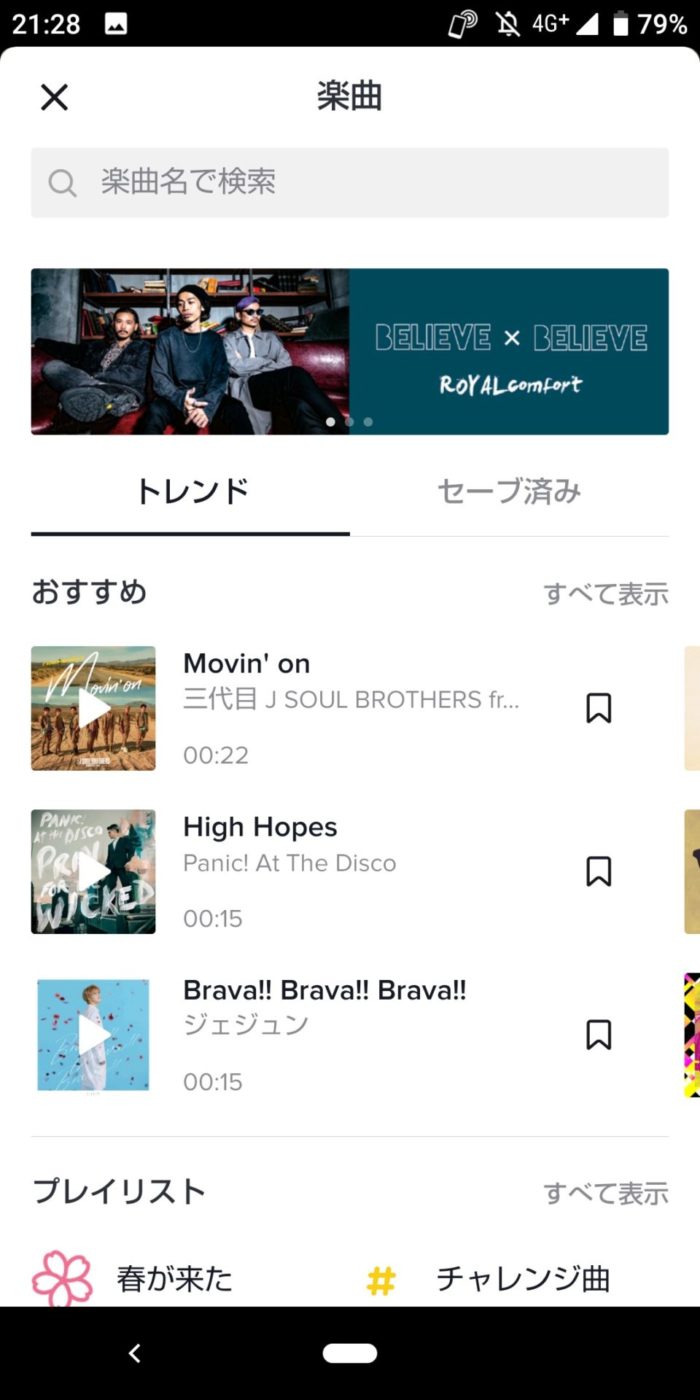Bookmark Brava!! Brava!! Brava!! by ジェジュン
700x1400 pixels.
[598, 1034]
